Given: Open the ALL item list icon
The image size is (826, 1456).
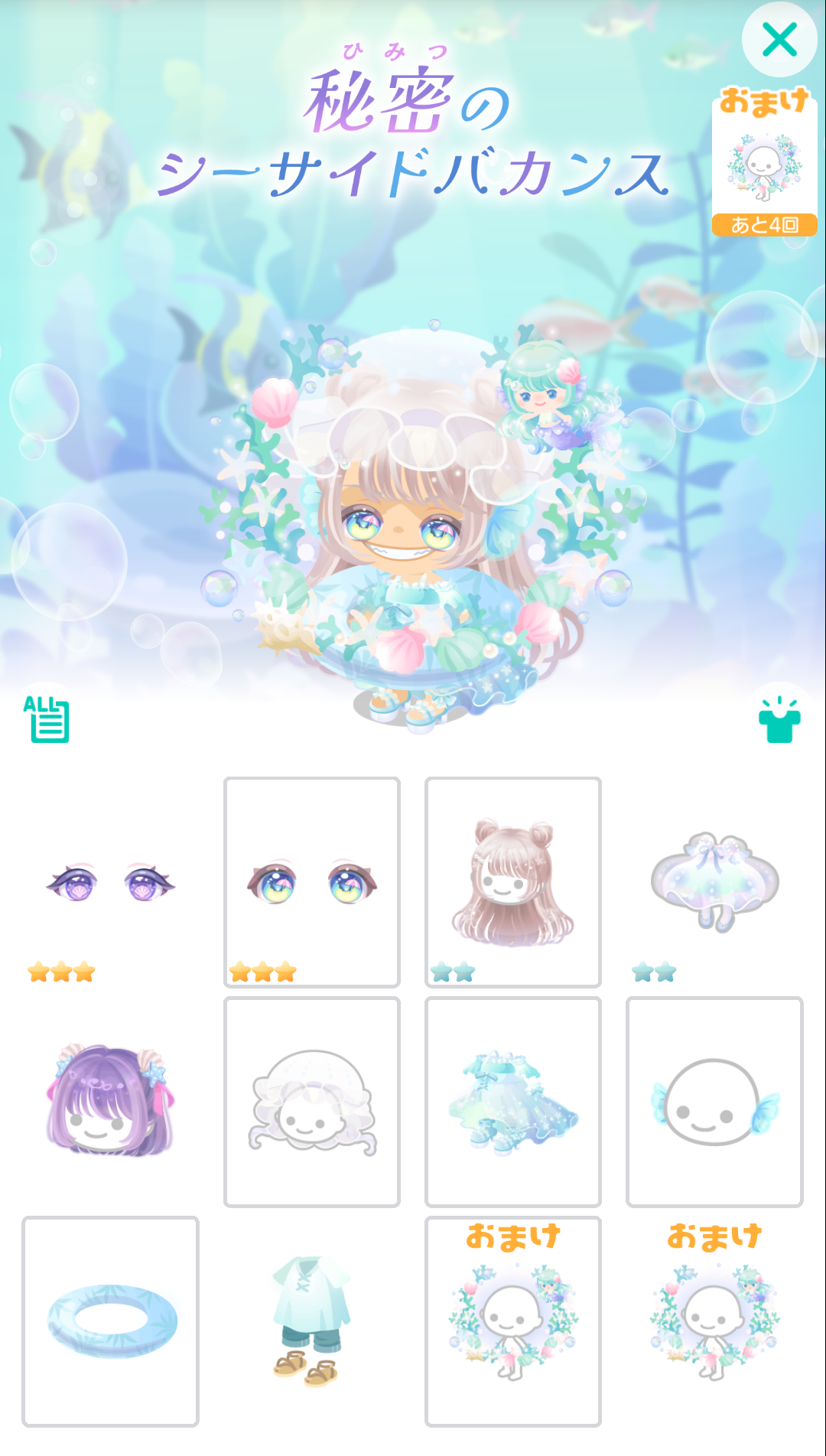Looking at the screenshot, I should (47, 719).
